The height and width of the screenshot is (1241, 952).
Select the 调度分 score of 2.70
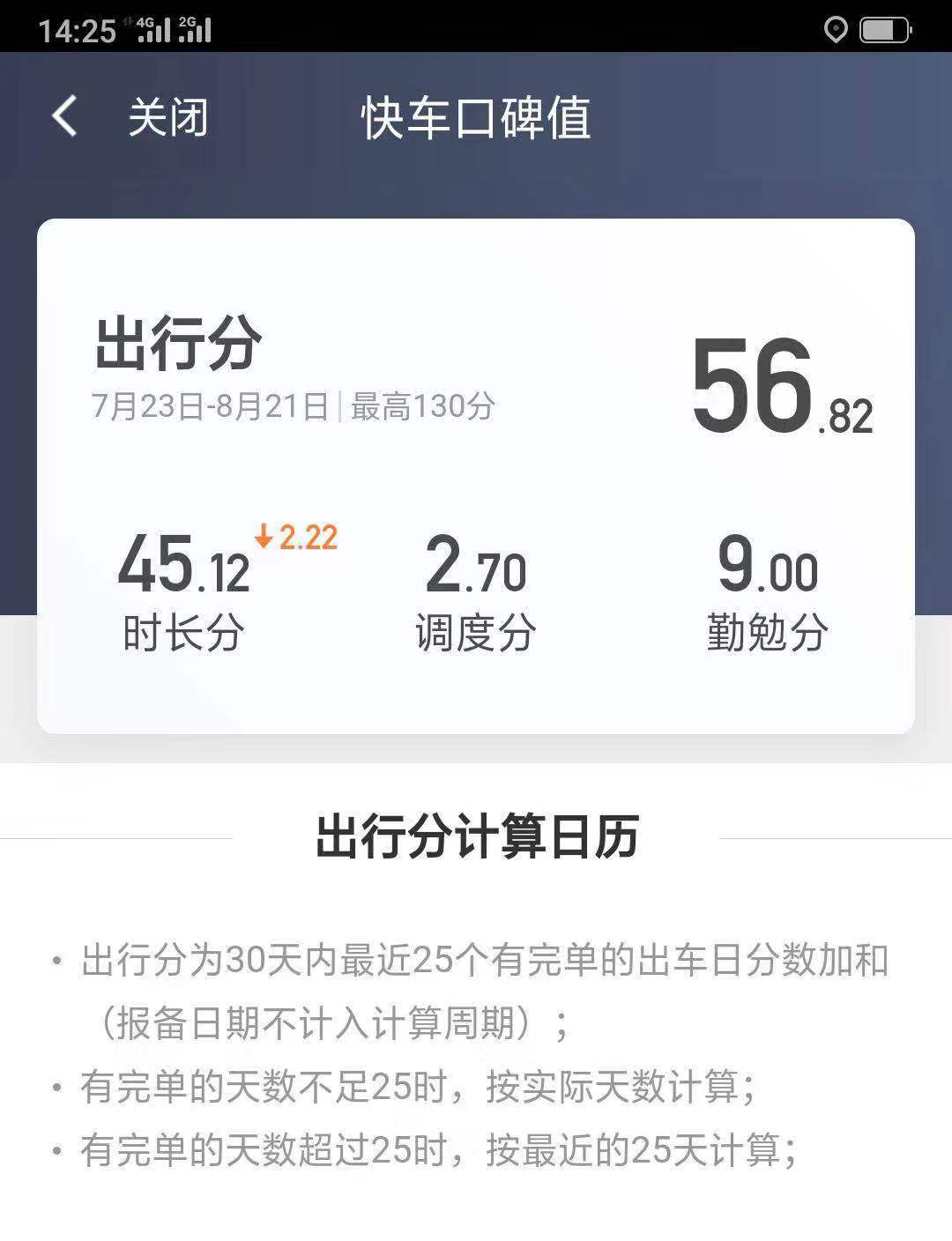point(476,568)
